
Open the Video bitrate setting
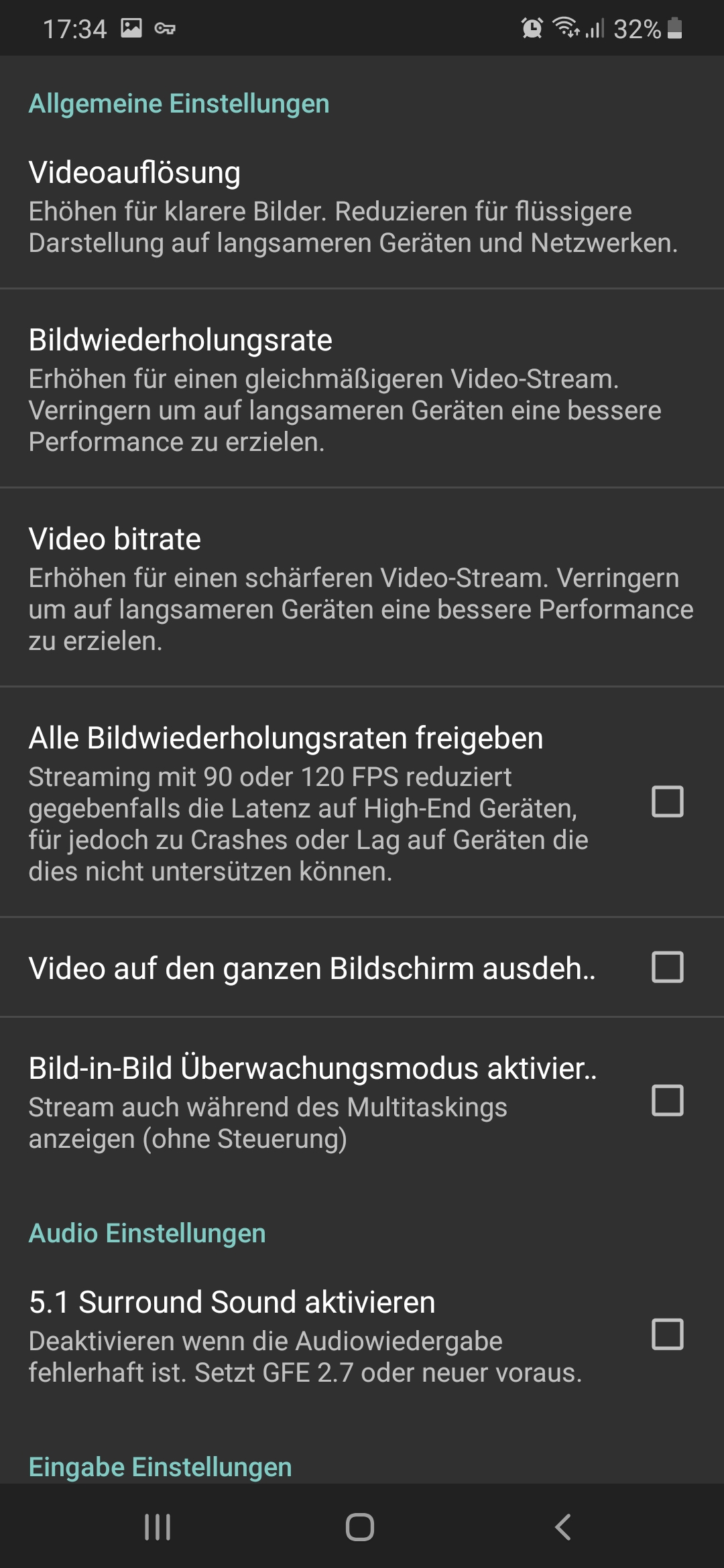point(362,588)
